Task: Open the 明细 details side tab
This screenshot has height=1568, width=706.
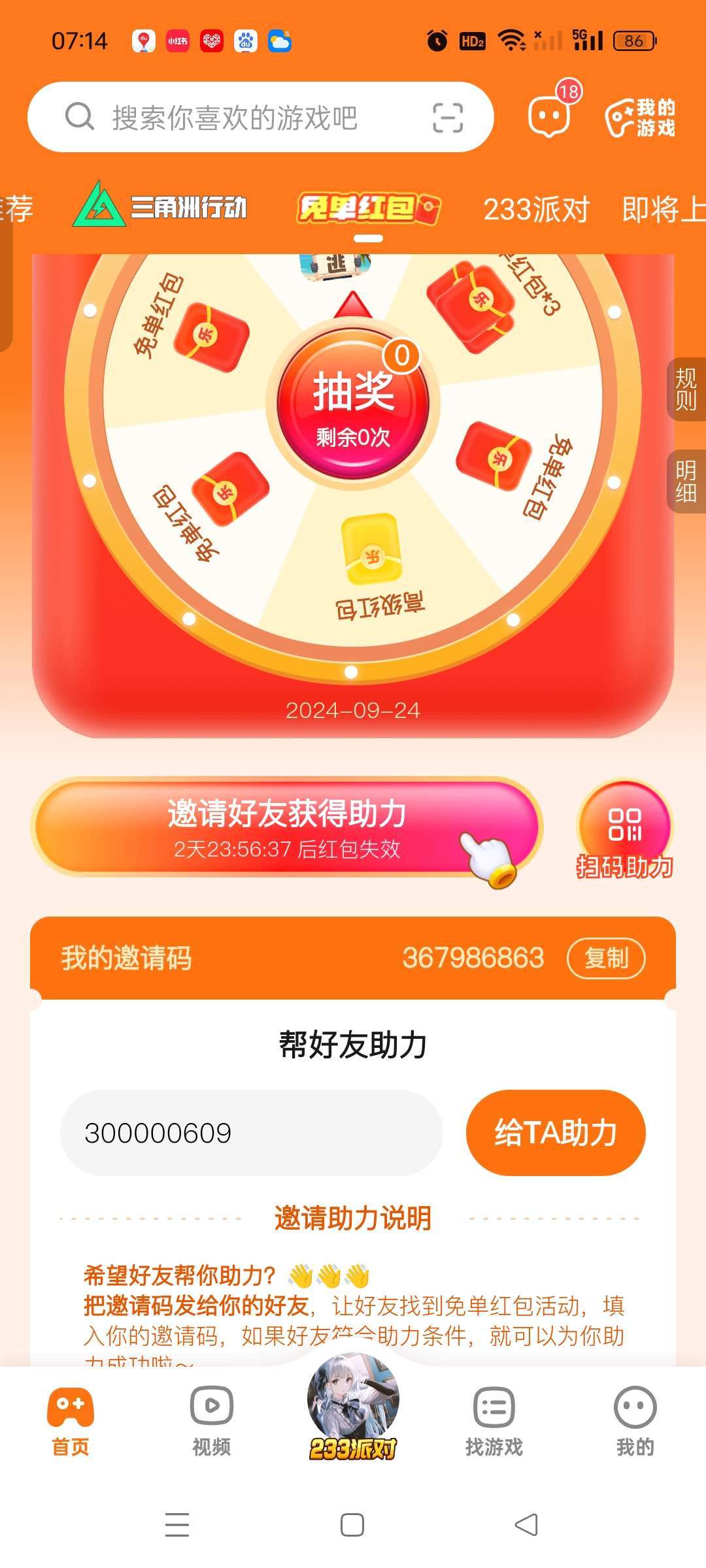Action: click(686, 481)
